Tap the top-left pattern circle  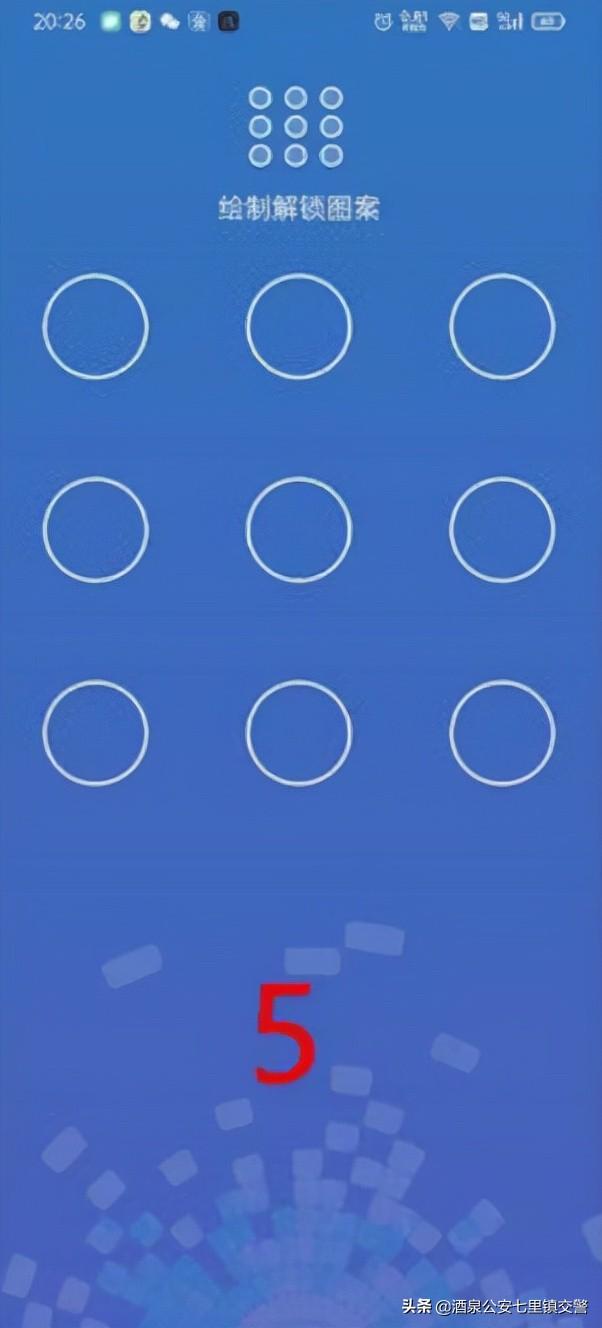[96, 327]
